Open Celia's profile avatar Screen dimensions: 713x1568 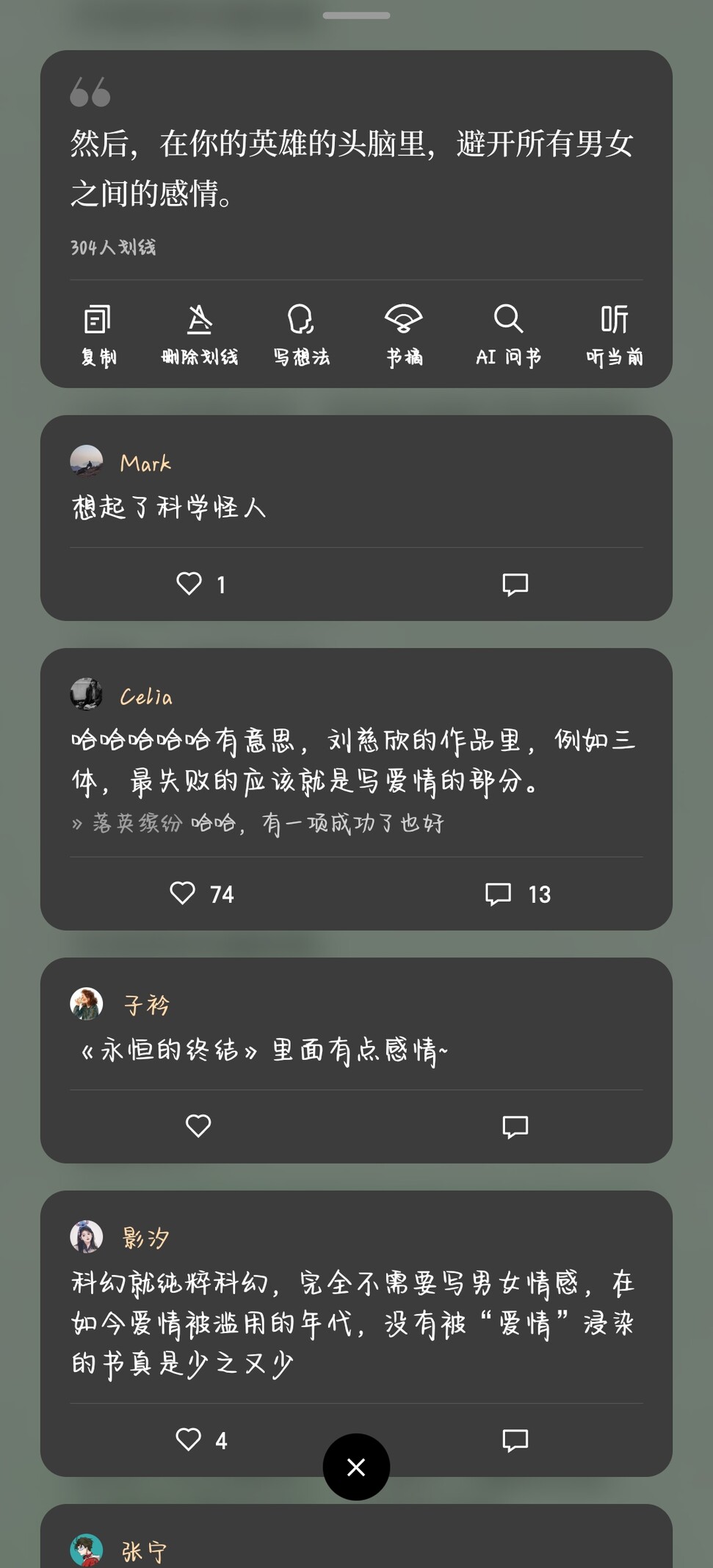(87, 694)
